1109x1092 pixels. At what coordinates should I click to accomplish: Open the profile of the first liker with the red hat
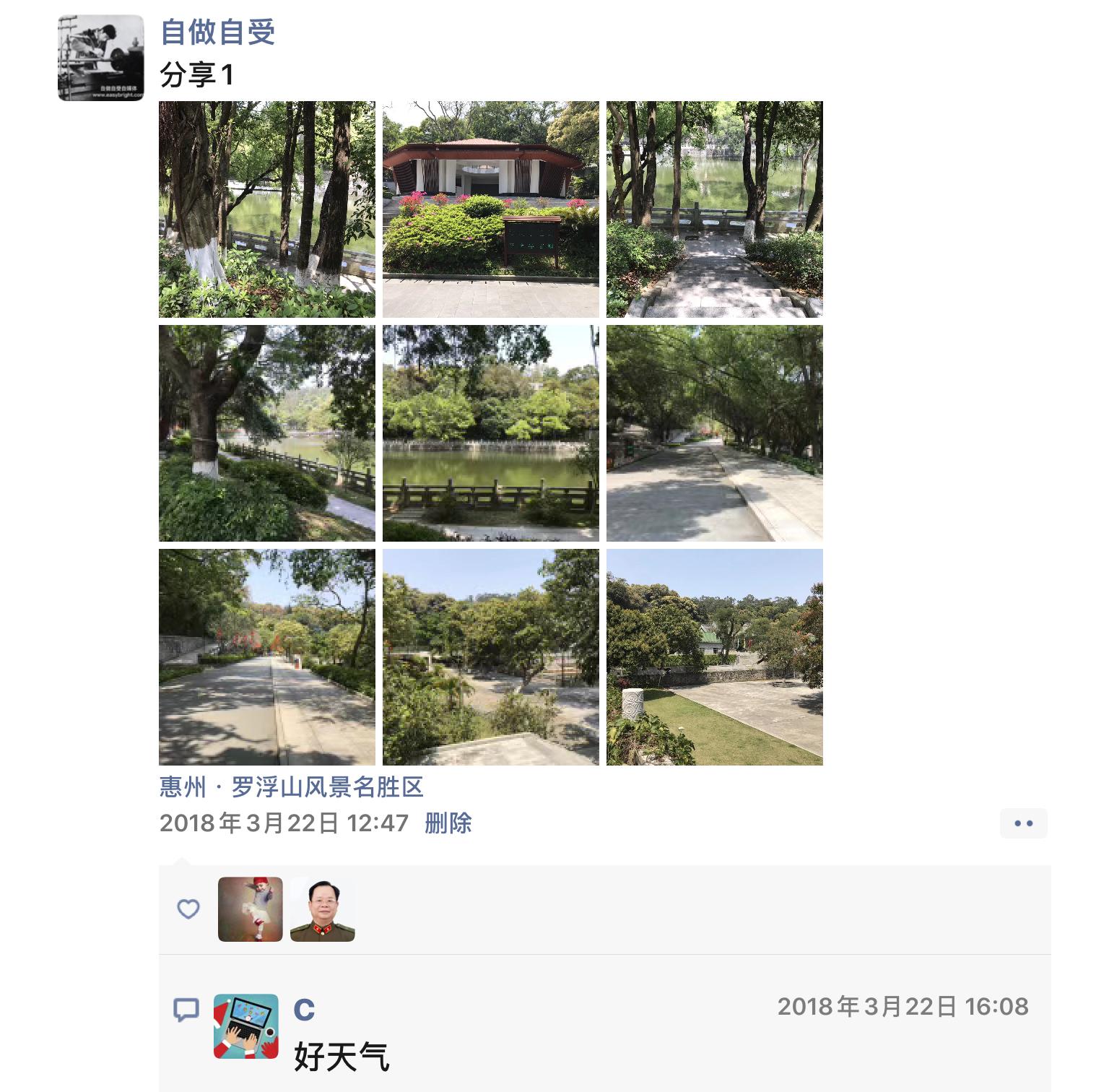(x=250, y=909)
